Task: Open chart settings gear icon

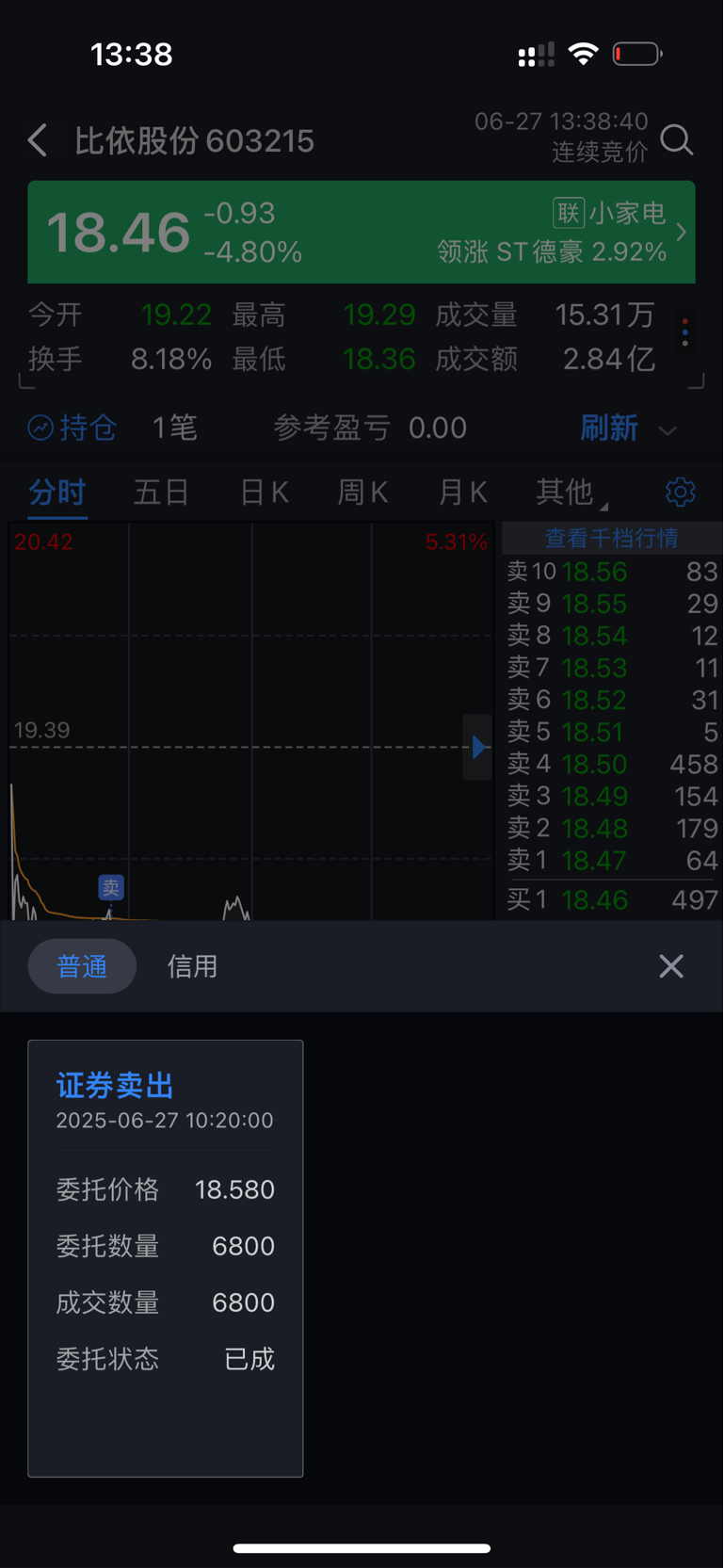Action: point(681,492)
